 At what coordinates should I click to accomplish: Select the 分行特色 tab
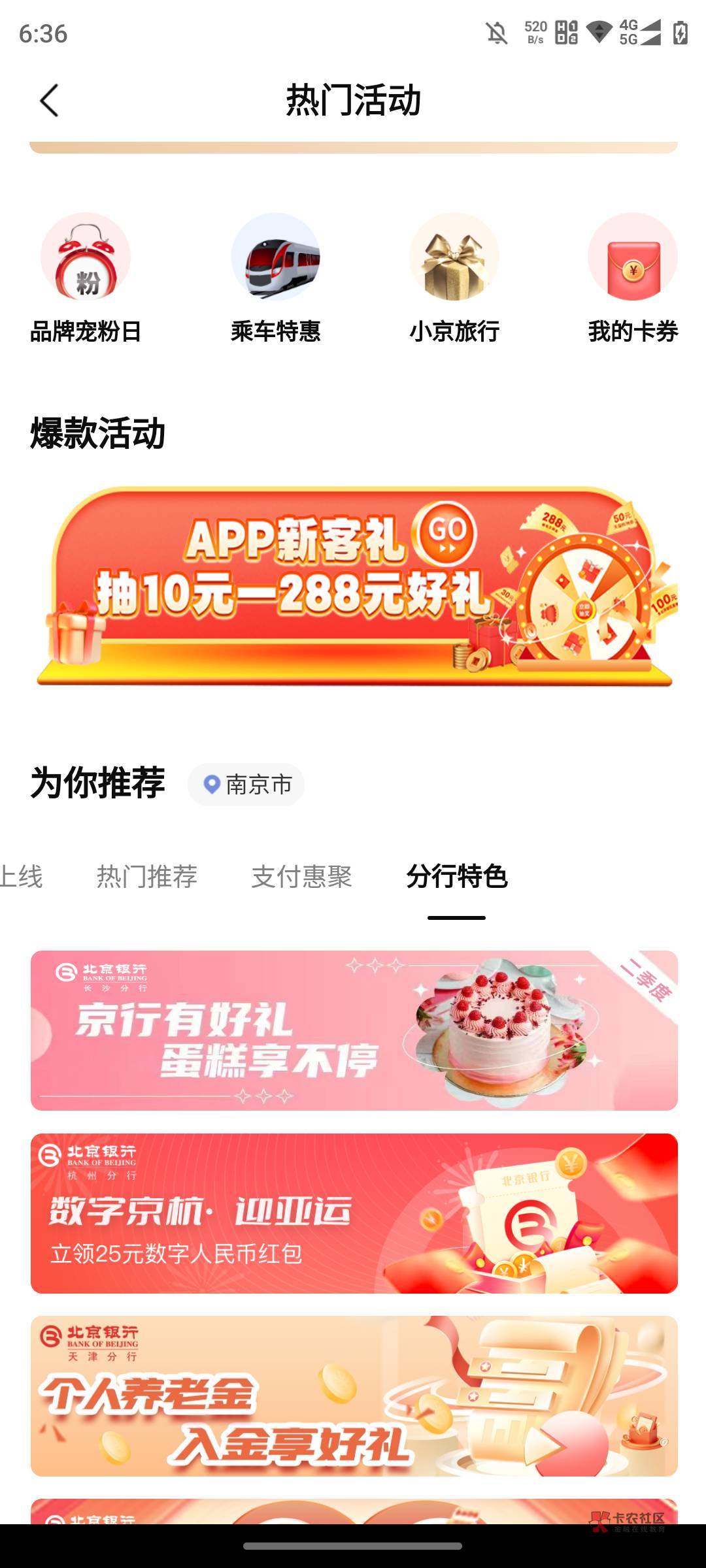coord(457,876)
